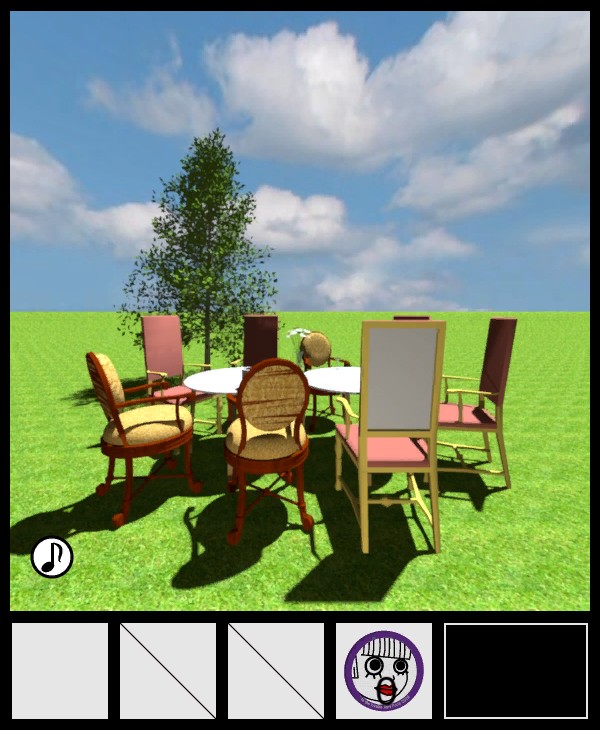The width and height of the screenshot is (600, 730).
Task: Toggle the music note sound button
Action: click(x=52, y=557)
